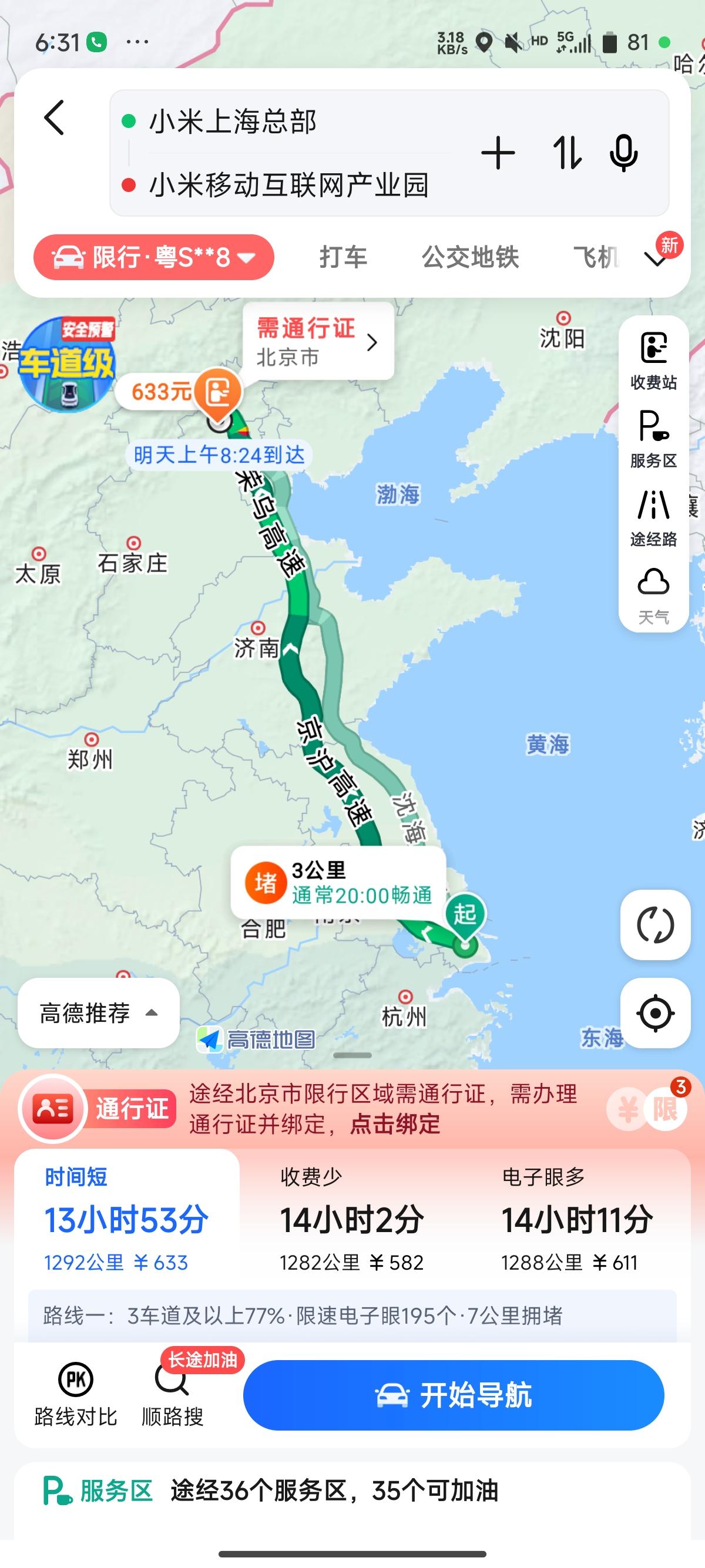Switch to the 打车 tab
This screenshot has width=705, height=1568.
point(343,257)
